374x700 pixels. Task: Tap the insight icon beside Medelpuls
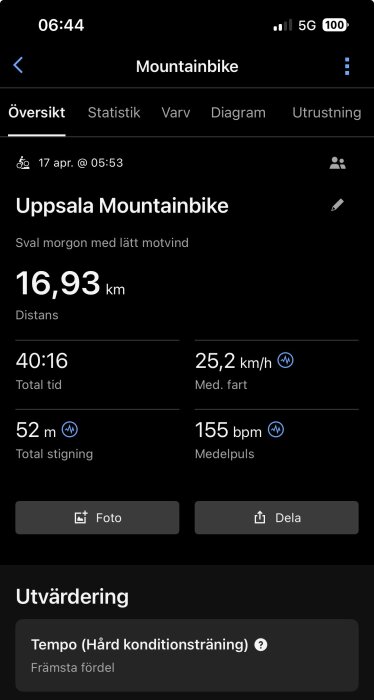pyautogui.click(x=276, y=429)
